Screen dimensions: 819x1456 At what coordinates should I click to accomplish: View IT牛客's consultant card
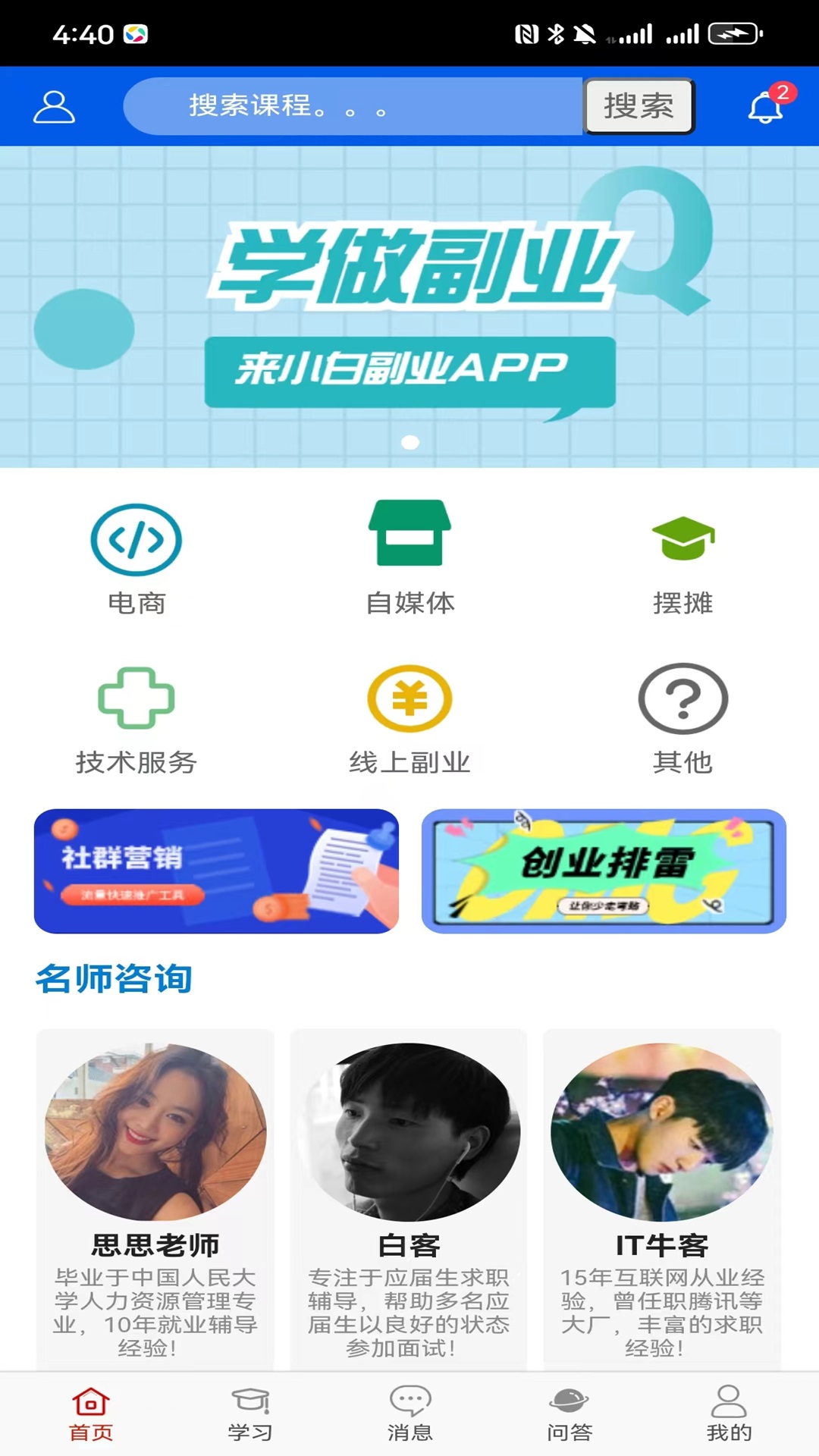point(661,1198)
